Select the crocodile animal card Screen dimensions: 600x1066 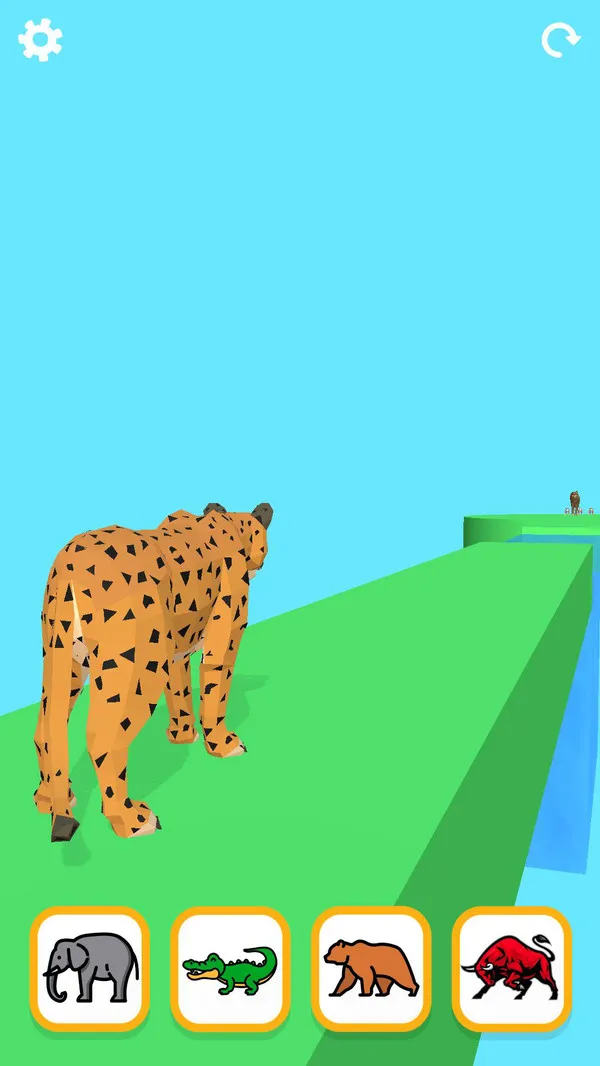tap(230, 968)
